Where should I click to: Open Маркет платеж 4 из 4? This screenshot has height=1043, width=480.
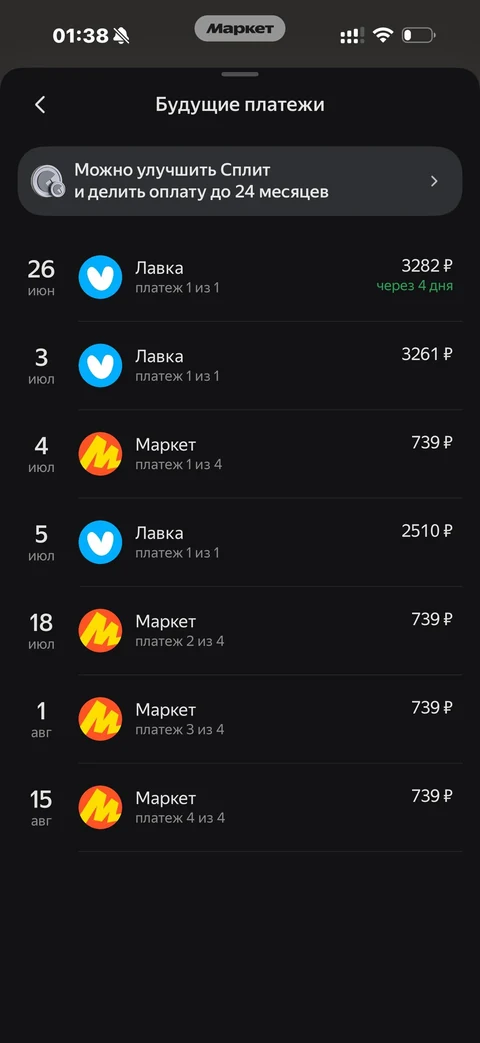[x=239, y=808]
